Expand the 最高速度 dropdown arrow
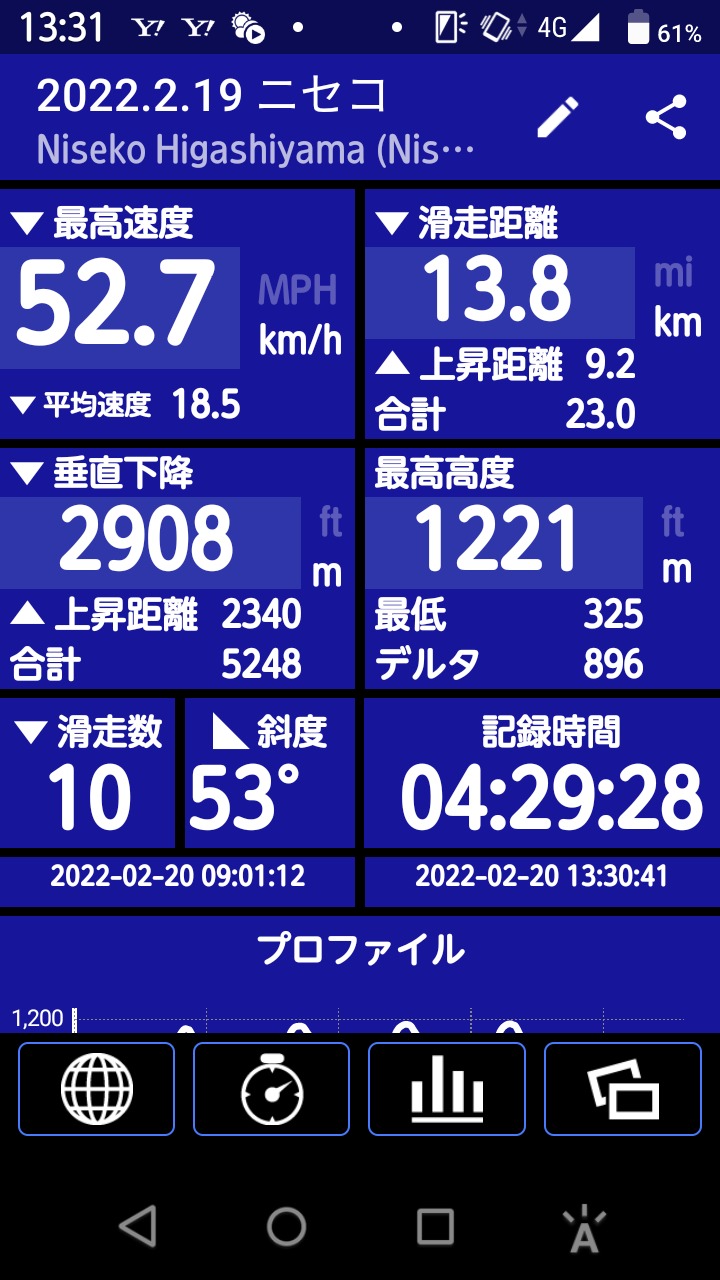 coord(28,224)
